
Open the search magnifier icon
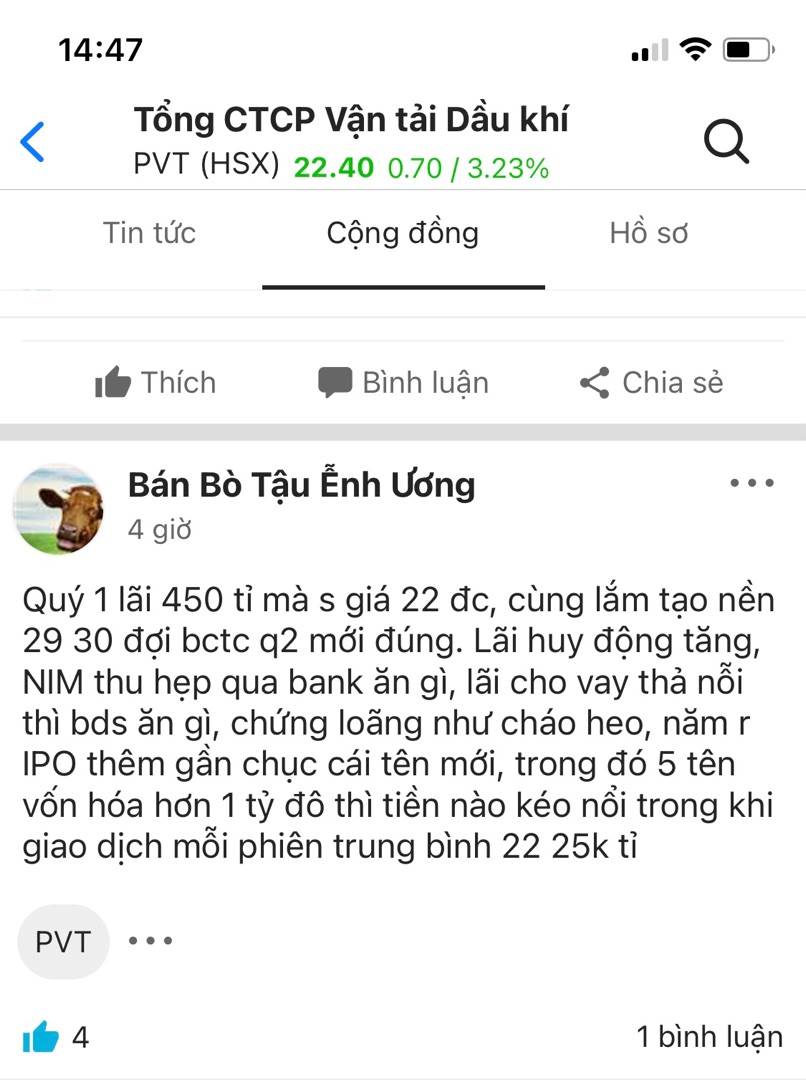(x=726, y=142)
